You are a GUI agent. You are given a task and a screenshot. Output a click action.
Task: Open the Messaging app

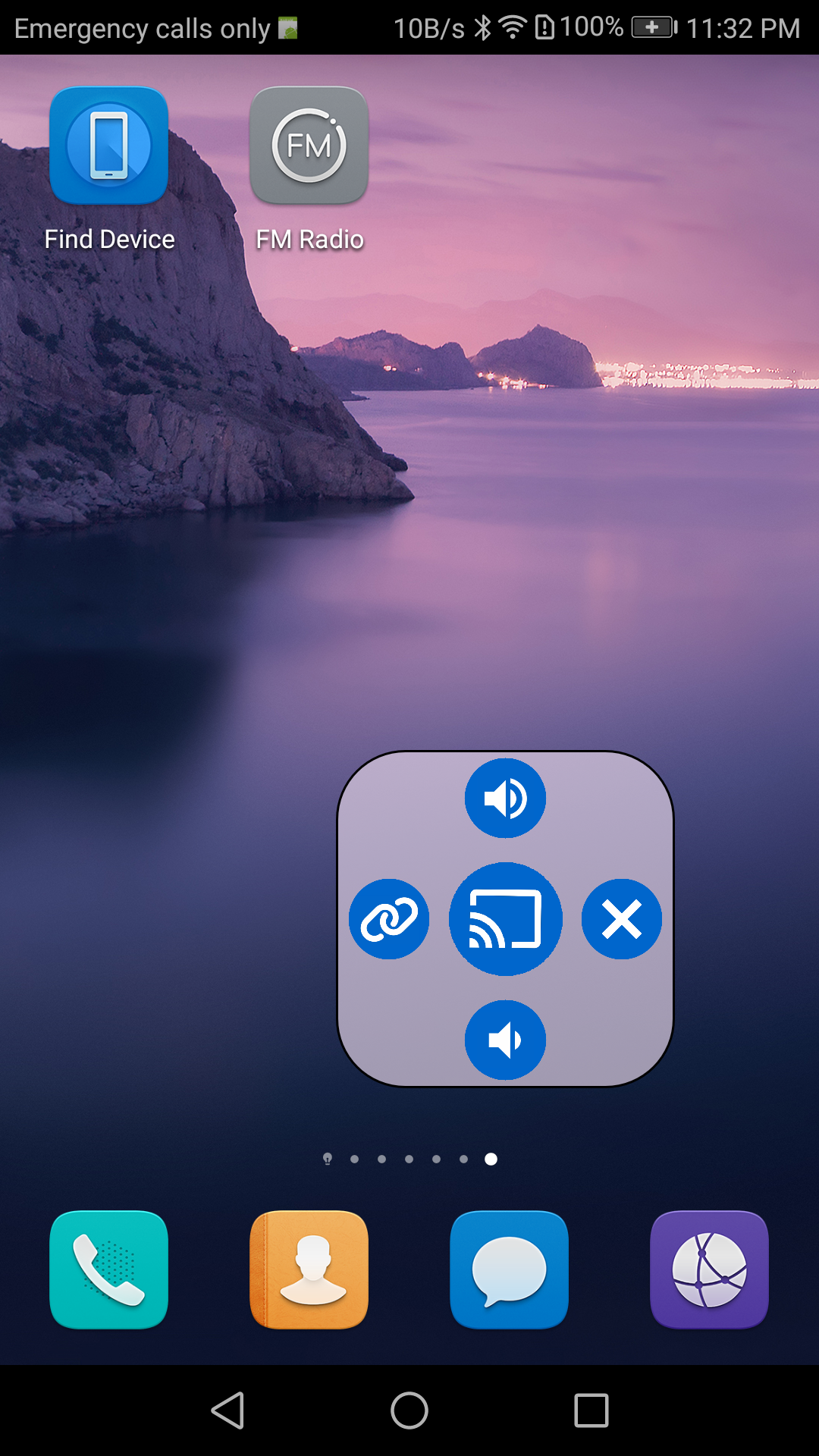509,1269
